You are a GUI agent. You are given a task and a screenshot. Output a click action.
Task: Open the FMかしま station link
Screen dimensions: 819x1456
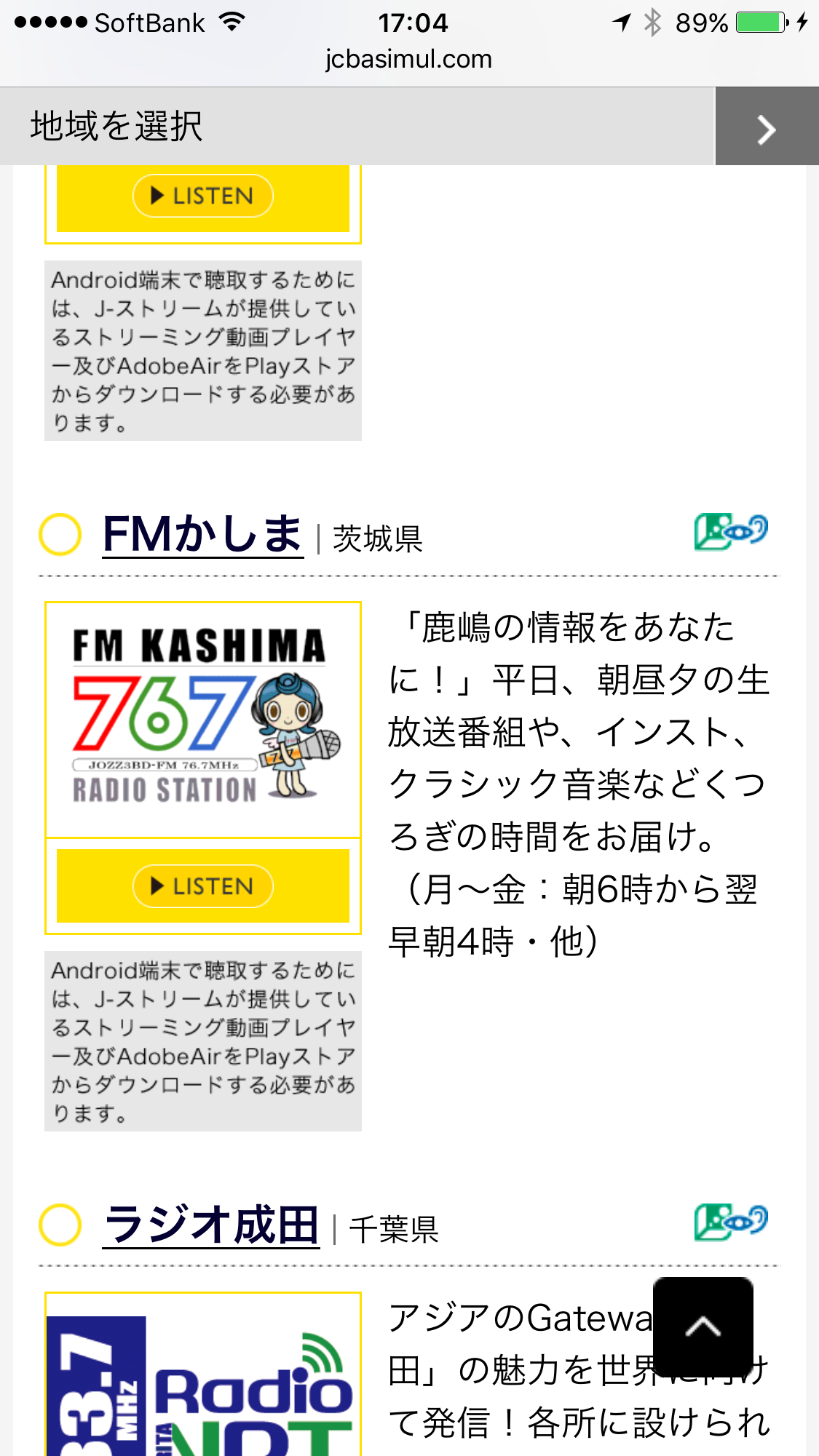coord(202,534)
